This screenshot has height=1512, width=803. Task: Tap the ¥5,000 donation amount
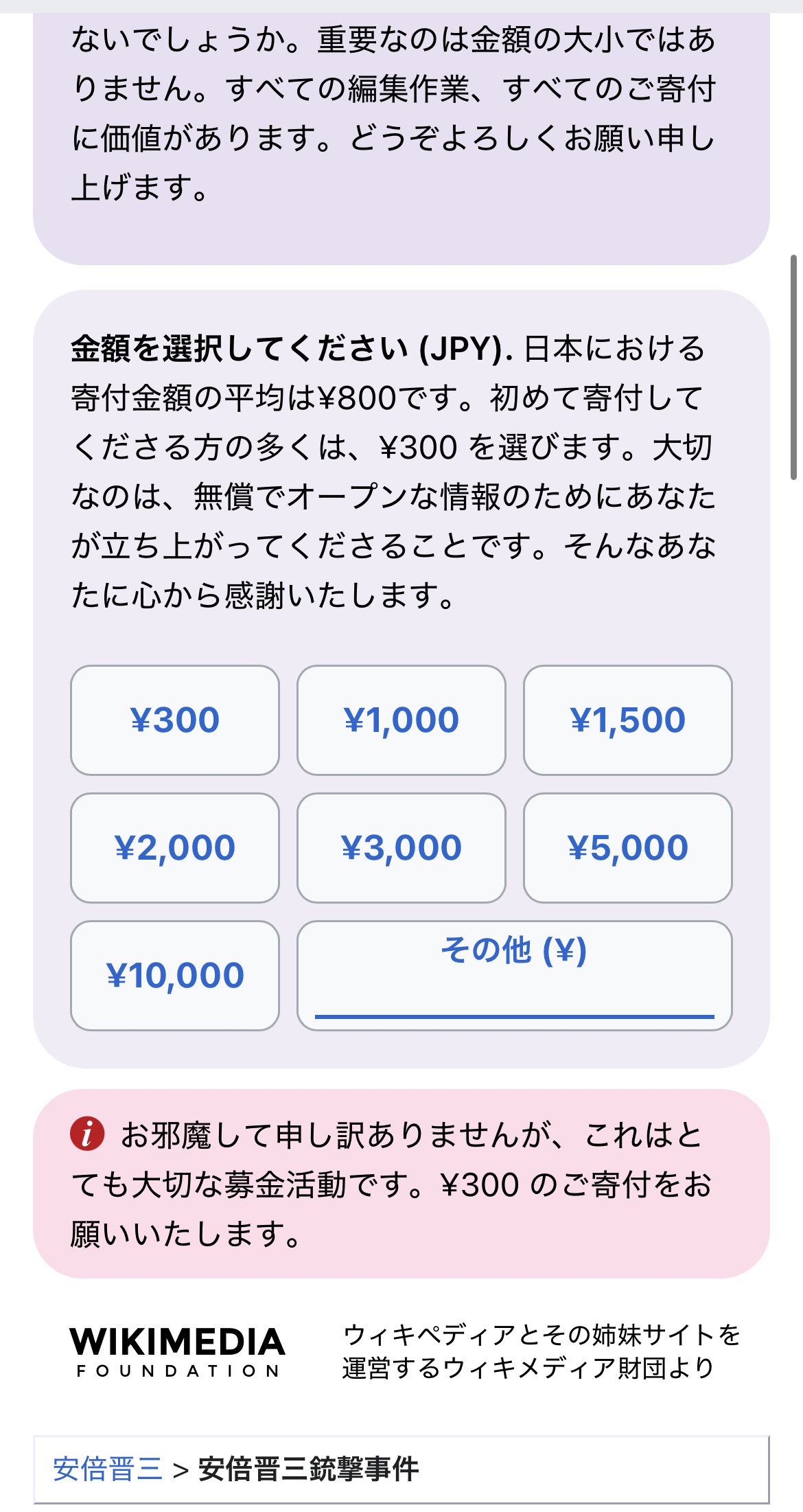pyautogui.click(x=627, y=848)
